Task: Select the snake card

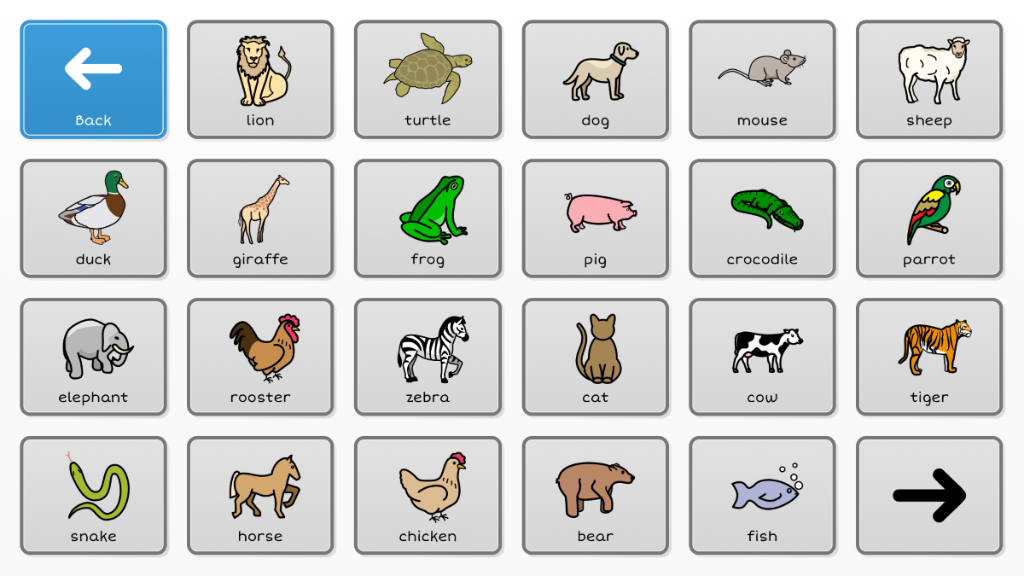Action: (x=93, y=495)
